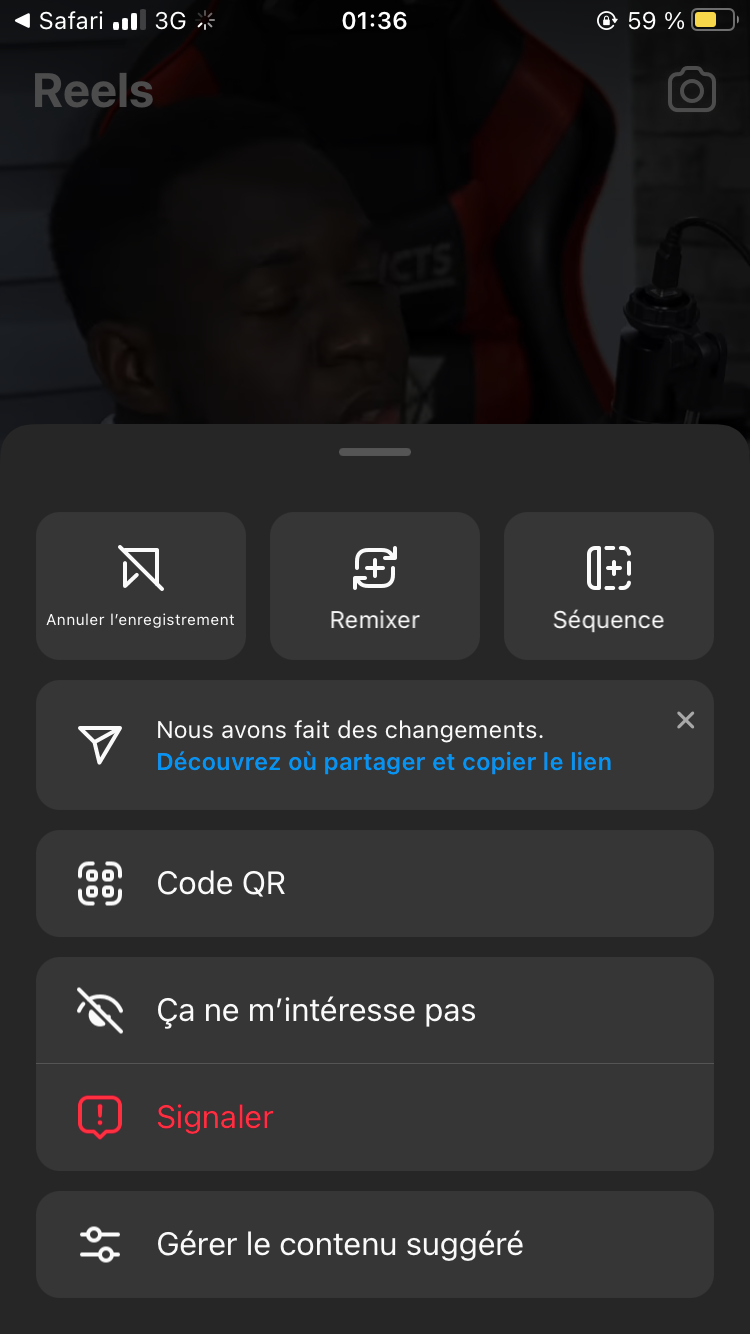Select Ça ne m'intéresse pas
This screenshot has height=1334, width=750.
click(374, 1010)
